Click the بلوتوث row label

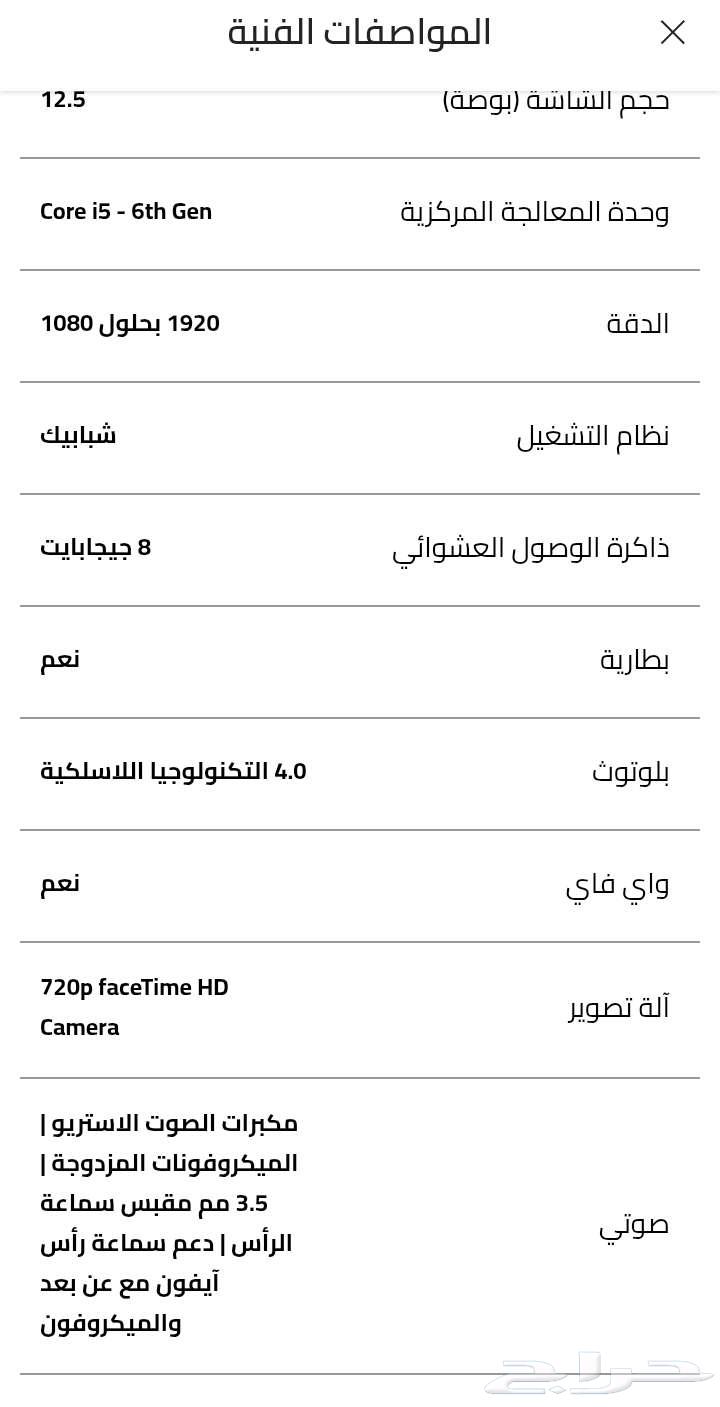click(630, 771)
